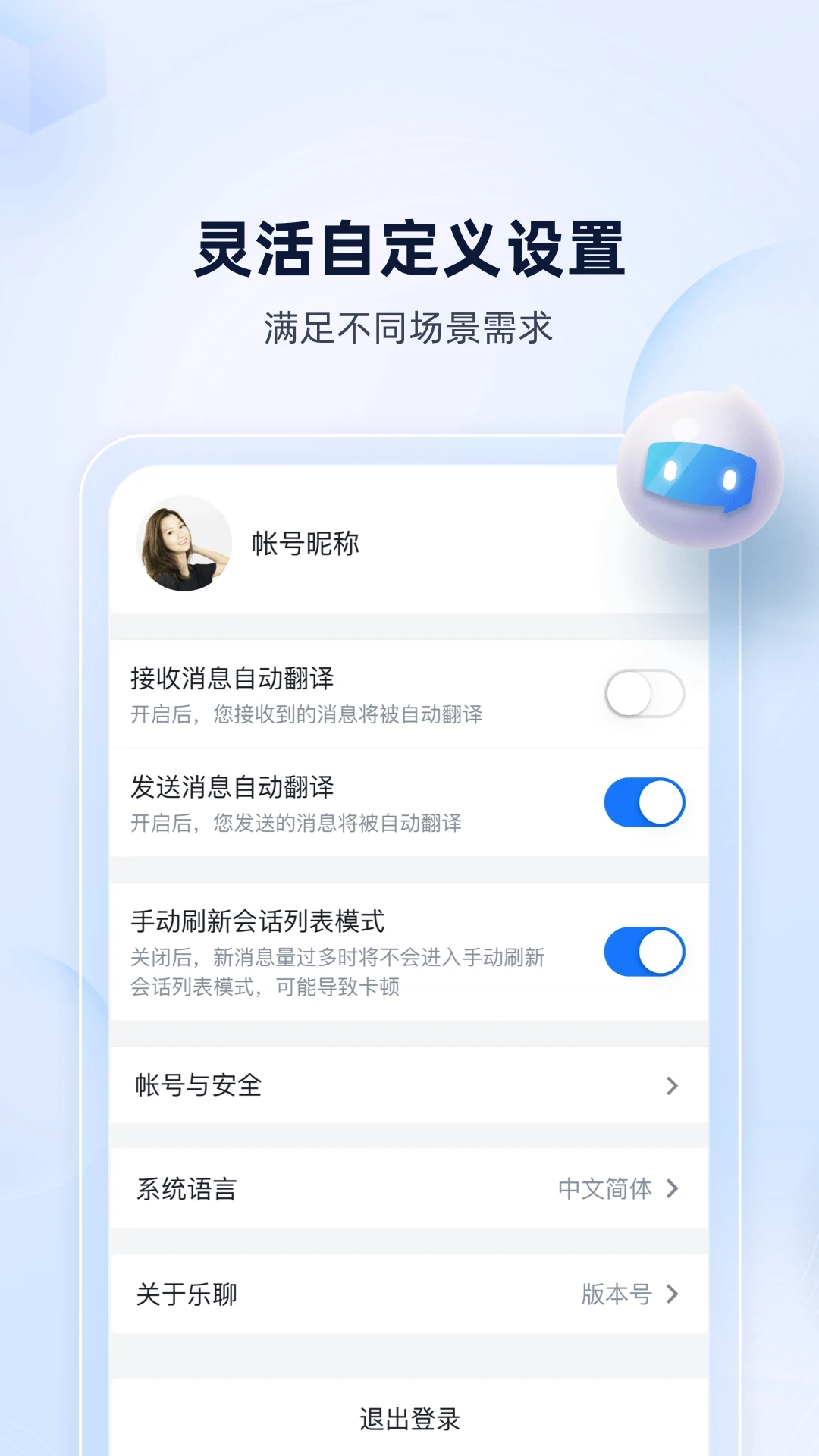Click the 满足不同场景需求 subtitle
Screen dimensions: 819x1456
(409, 328)
